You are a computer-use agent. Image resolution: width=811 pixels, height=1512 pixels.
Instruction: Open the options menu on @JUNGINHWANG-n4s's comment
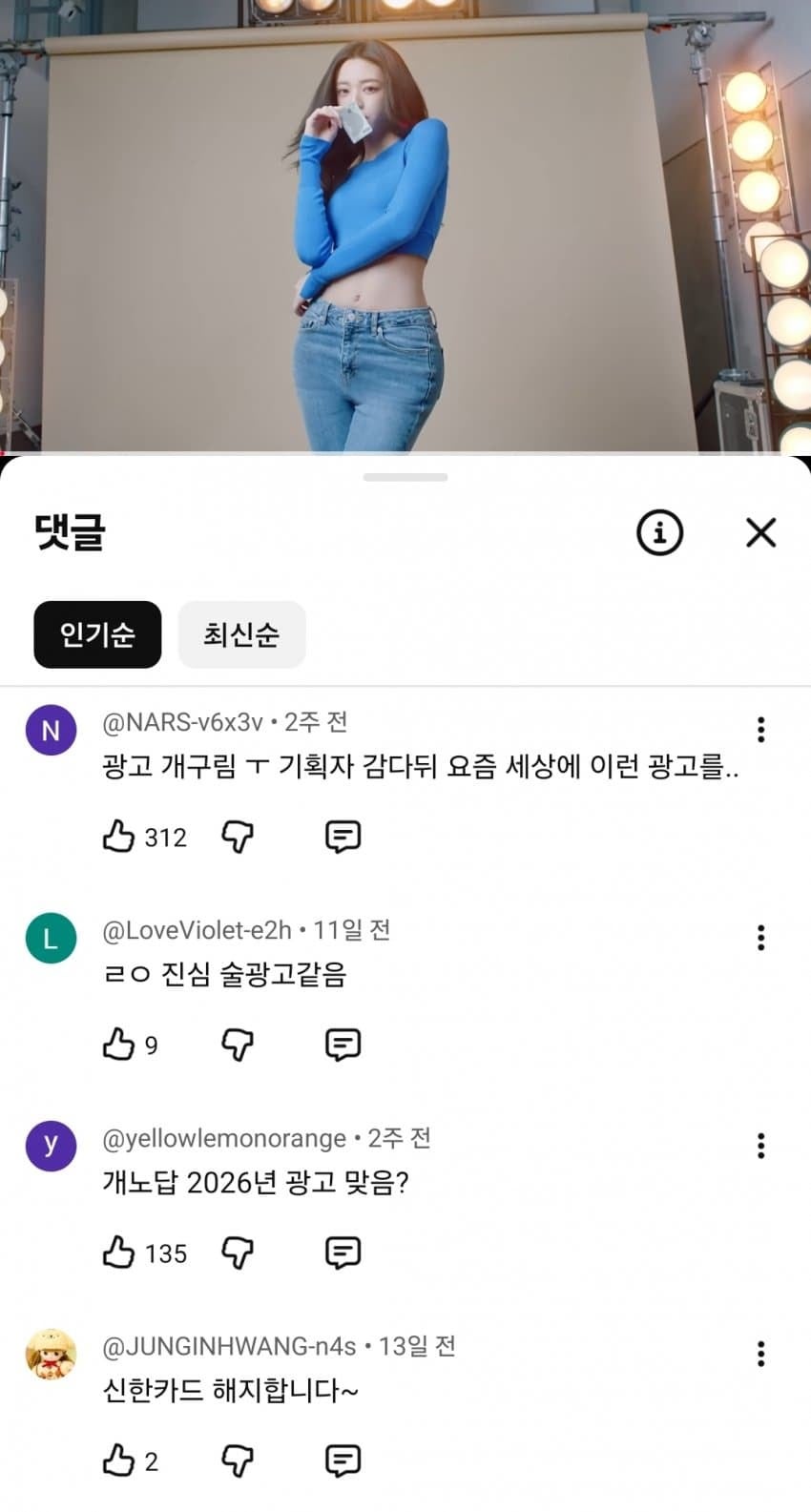[x=760, y=1353]
